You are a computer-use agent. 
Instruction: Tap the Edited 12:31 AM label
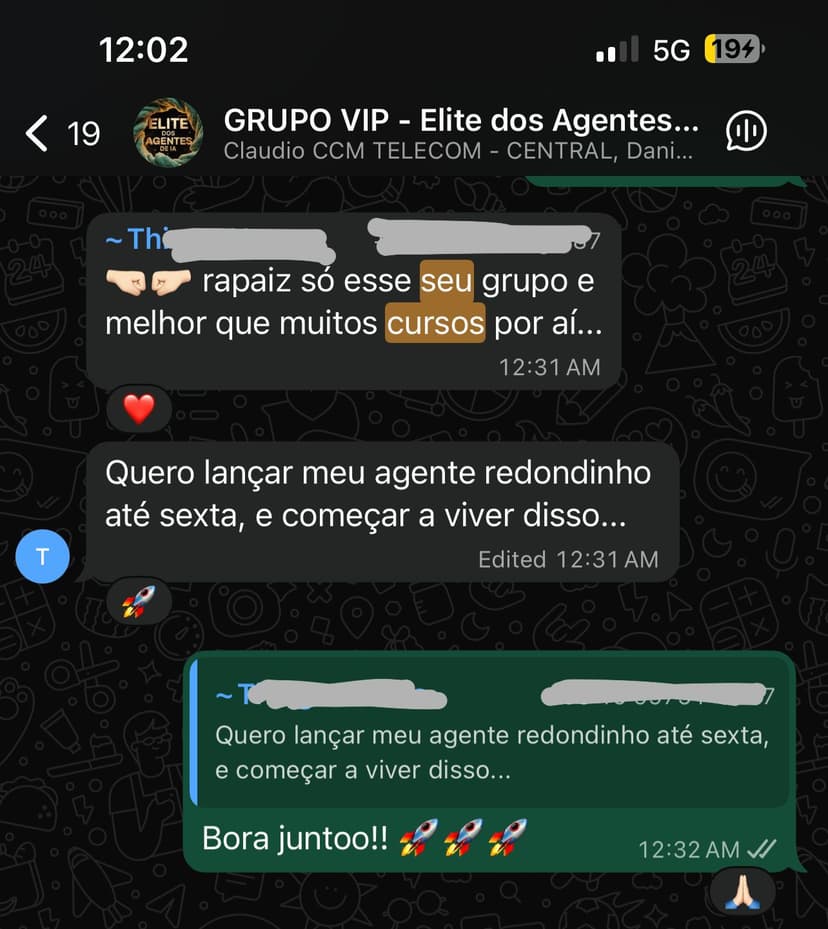[x=566, y=560]
